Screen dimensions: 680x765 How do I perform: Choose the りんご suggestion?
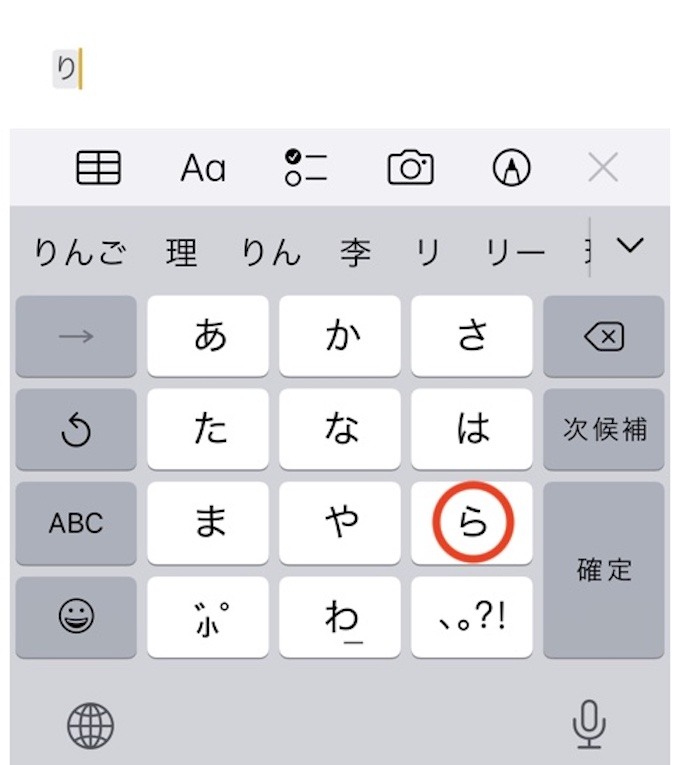pyautogui.click(x=80, y=252)
